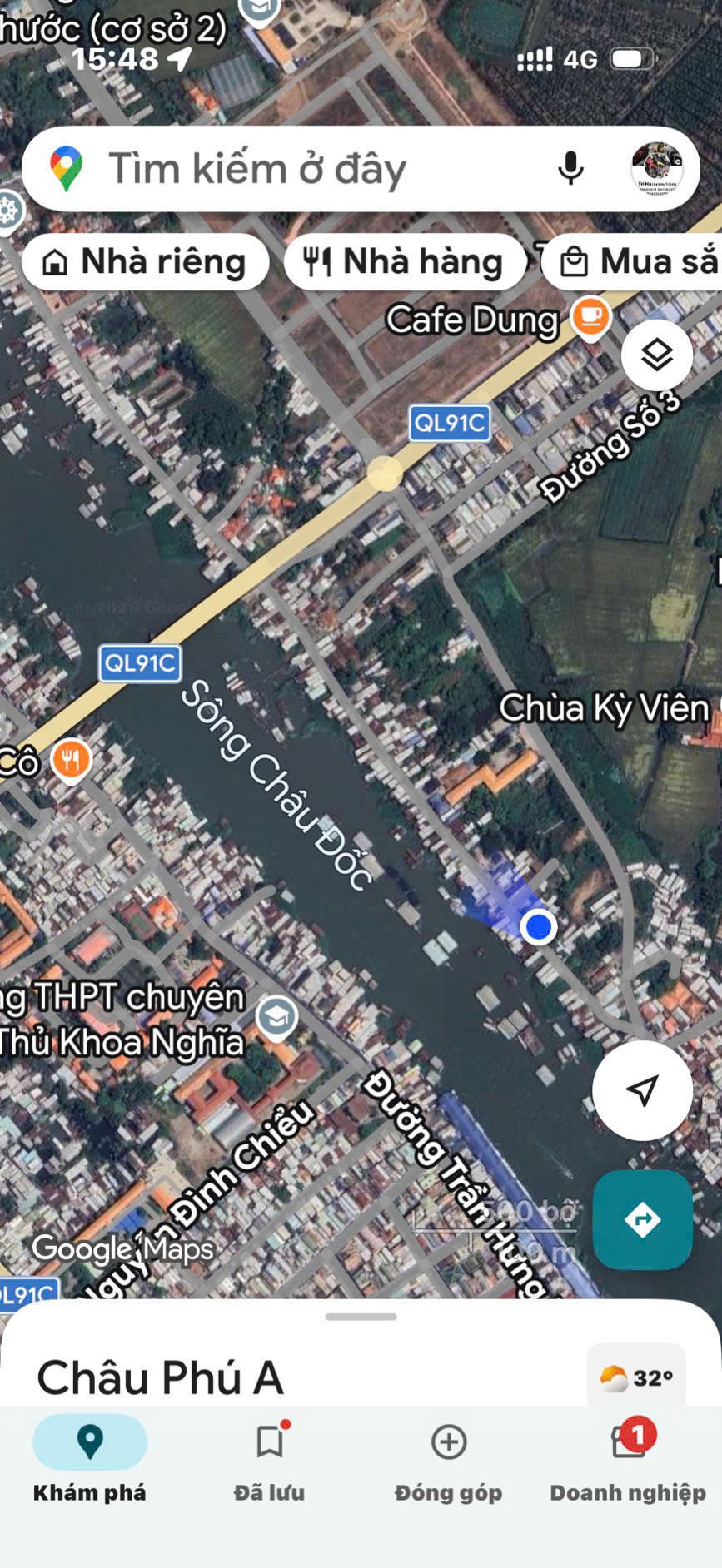
Task: Open the map layers button
Action: pyautogui.click(x=657, y=355)
